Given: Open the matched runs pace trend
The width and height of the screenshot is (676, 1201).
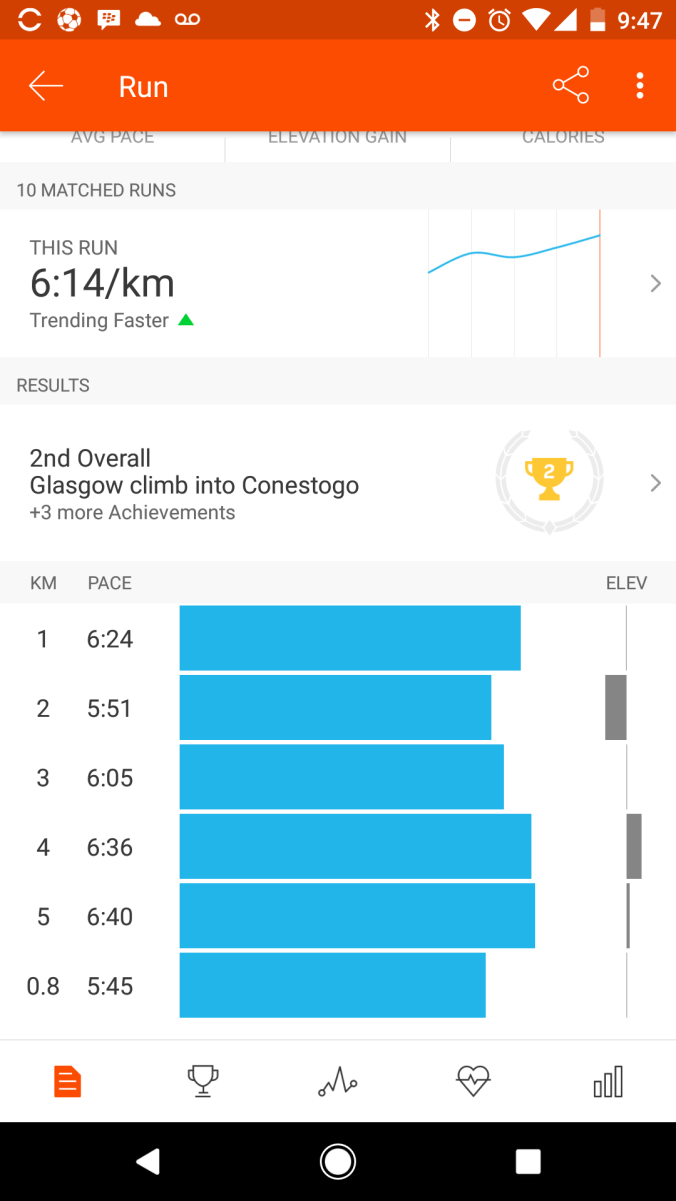Looking at the screenshot, I should coord(337,283).
